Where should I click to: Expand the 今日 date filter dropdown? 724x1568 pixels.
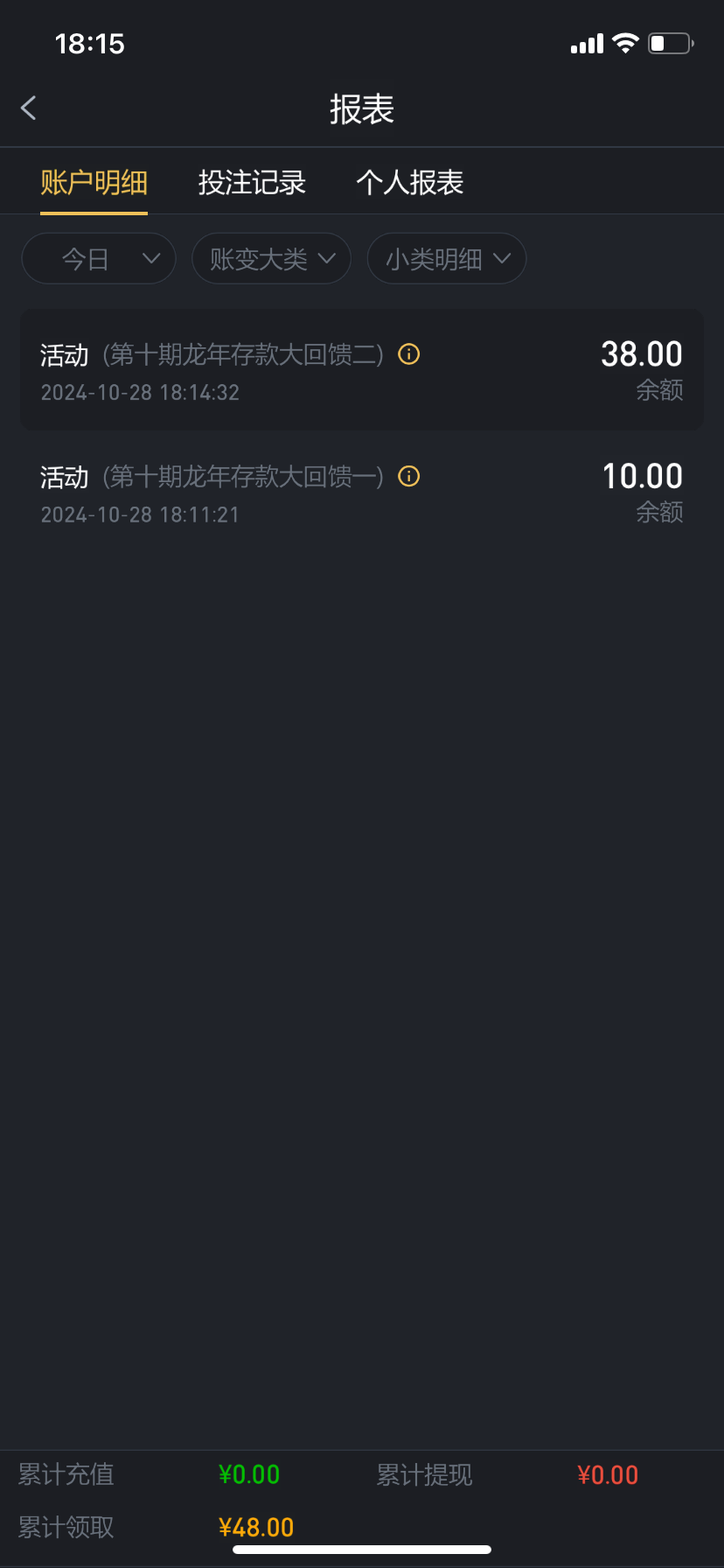tap(99, 259)
